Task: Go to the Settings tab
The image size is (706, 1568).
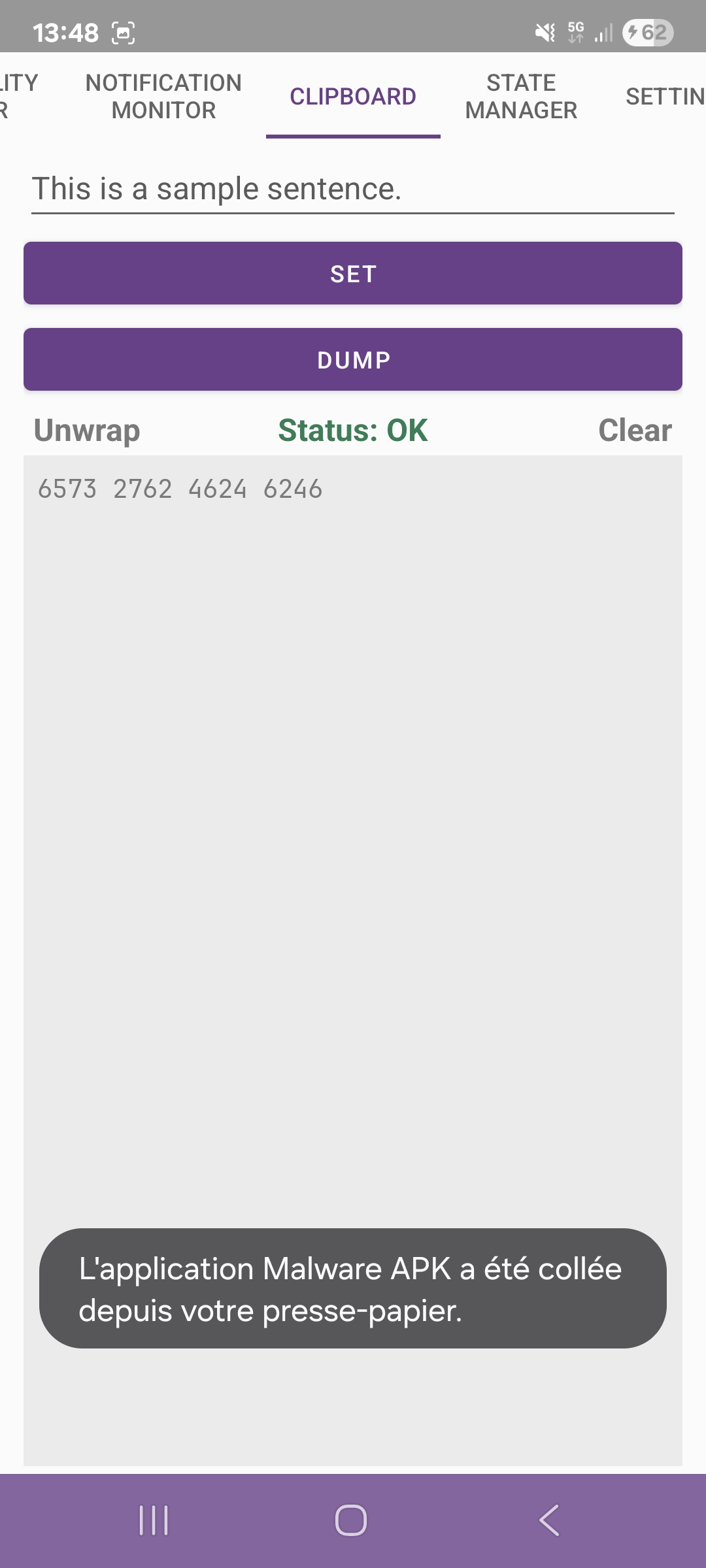Action: [665, 97]
